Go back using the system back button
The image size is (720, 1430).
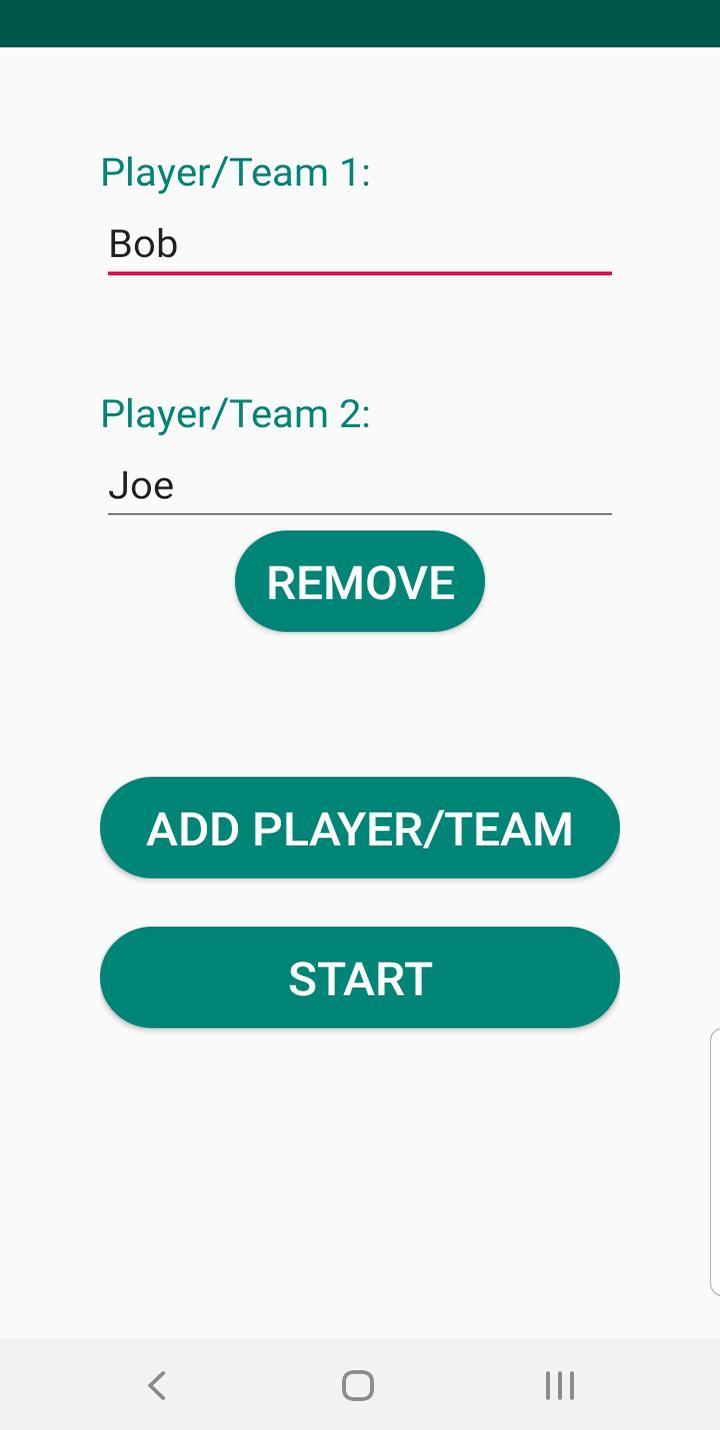pos(157,1385)
